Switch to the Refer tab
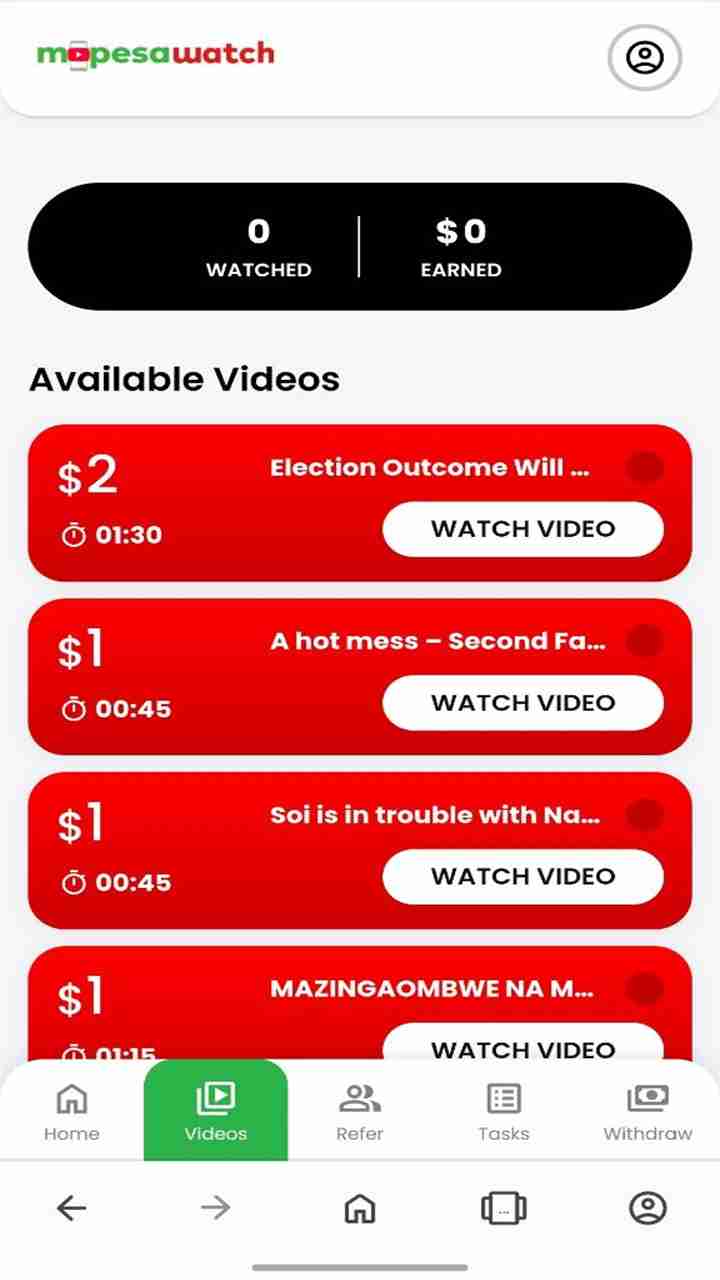The image size is (720, 1280). point(360,1112)
